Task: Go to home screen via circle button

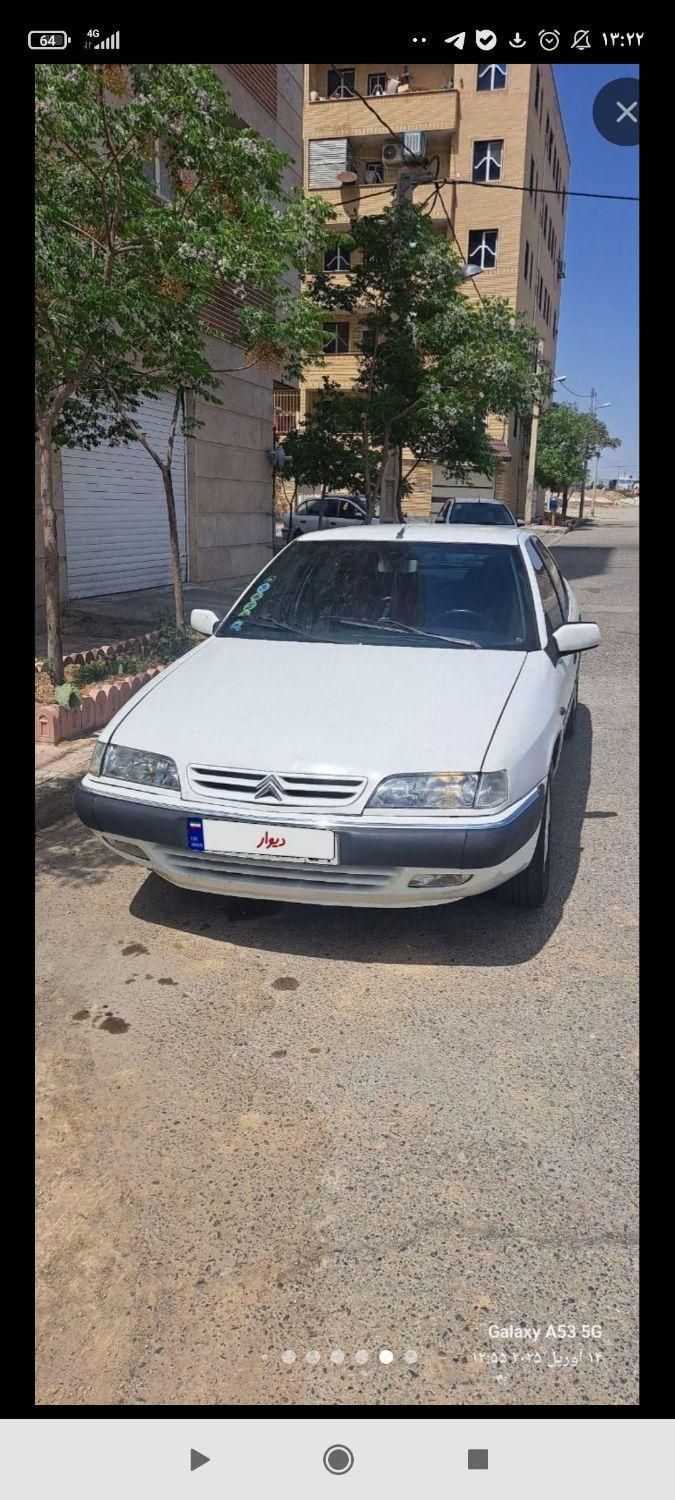Action: (x=338, y=1460)
